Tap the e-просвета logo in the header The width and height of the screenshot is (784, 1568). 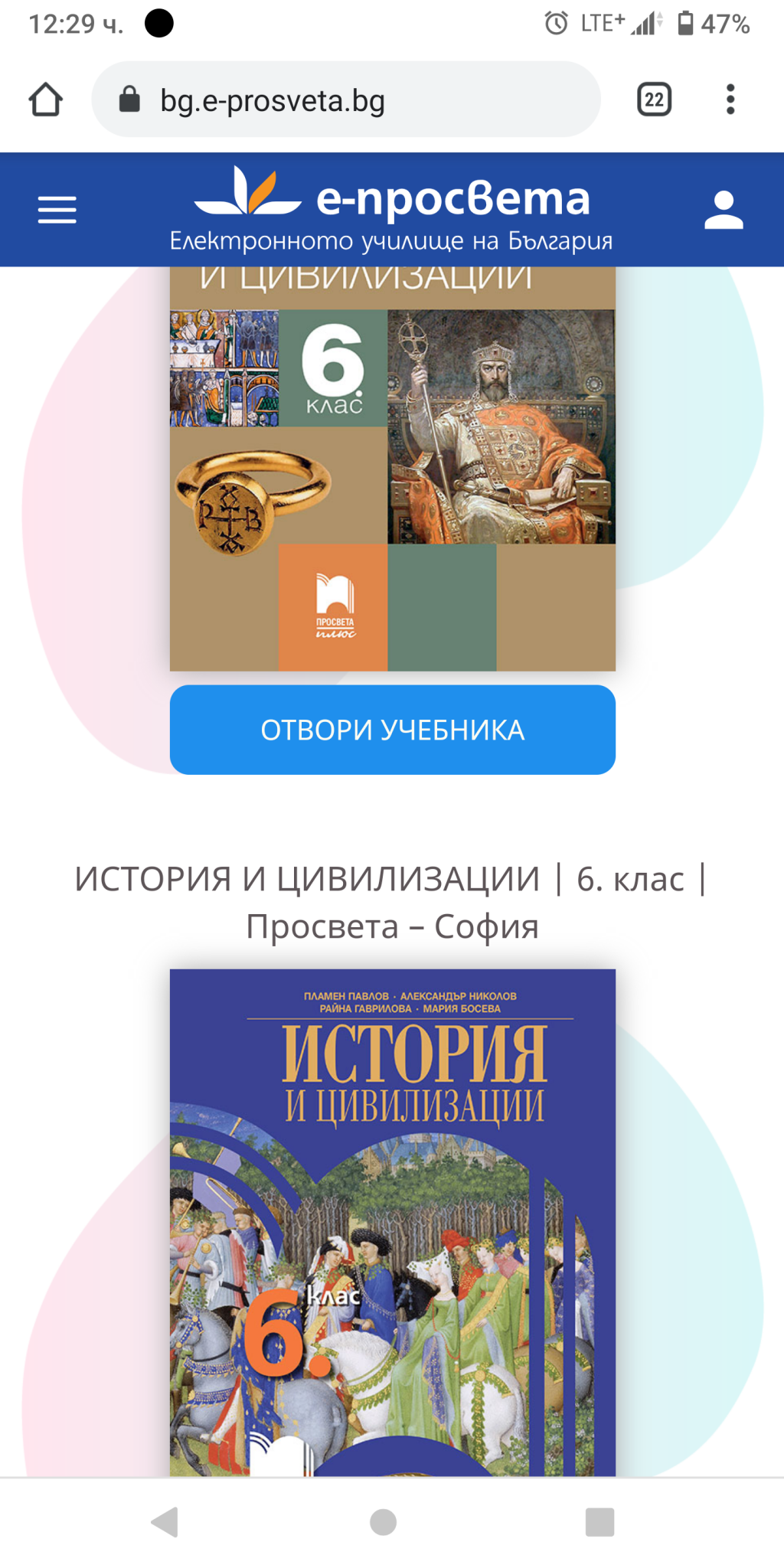[392, 210]
